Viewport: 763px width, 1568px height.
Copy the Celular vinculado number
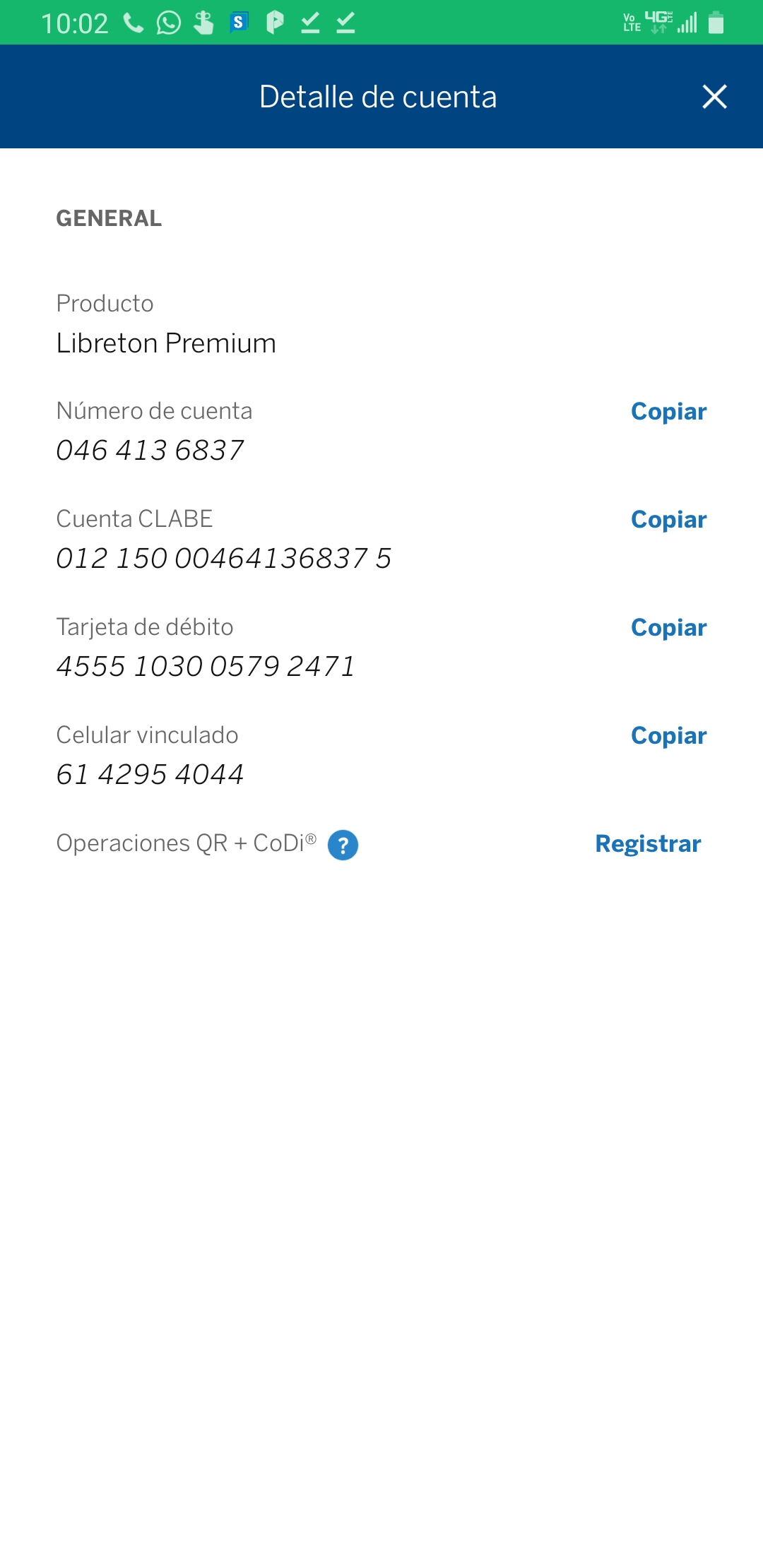tap(668, 736)
